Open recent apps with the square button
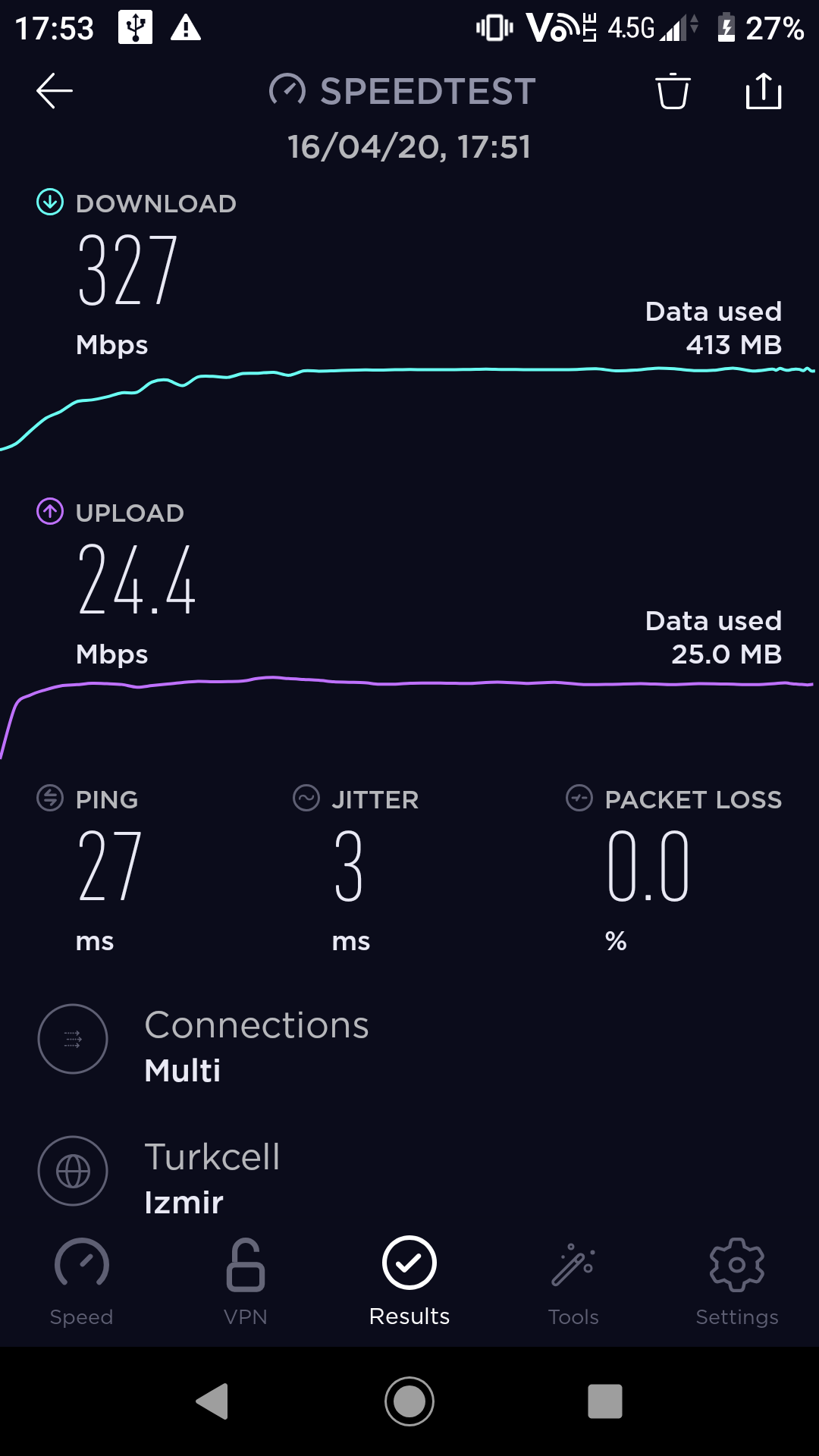This screenshot has width=819, height=1456. [x=605, y=1401]
